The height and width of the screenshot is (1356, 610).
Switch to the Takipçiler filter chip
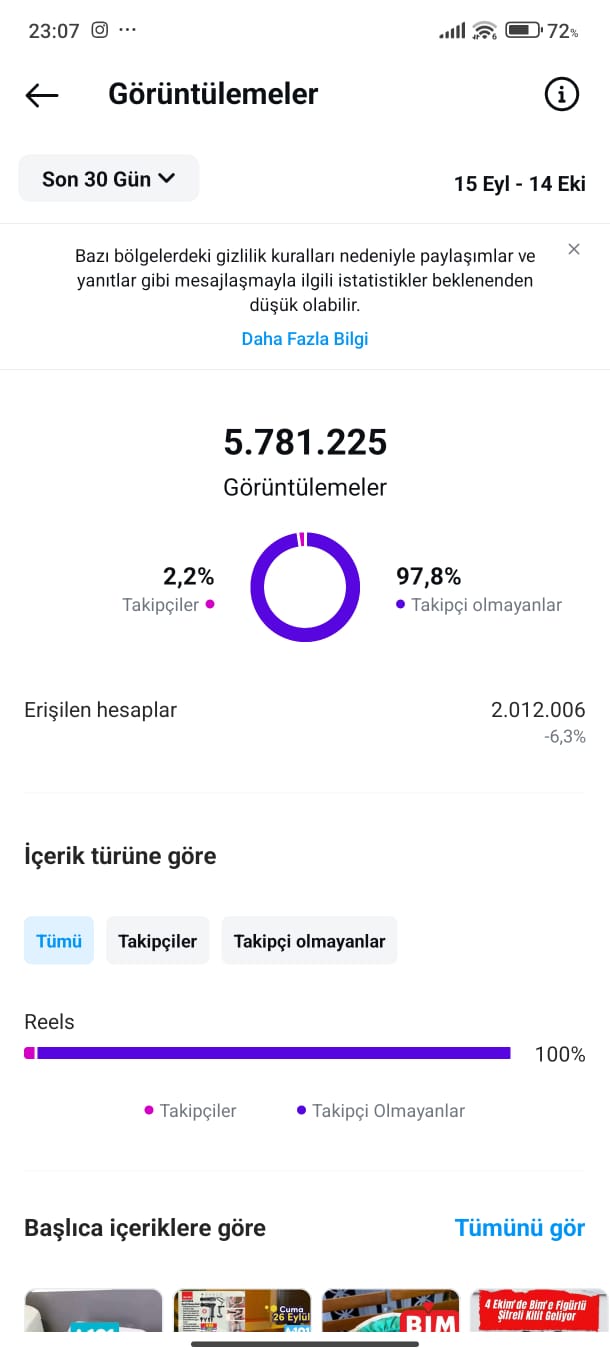[158, 941]
